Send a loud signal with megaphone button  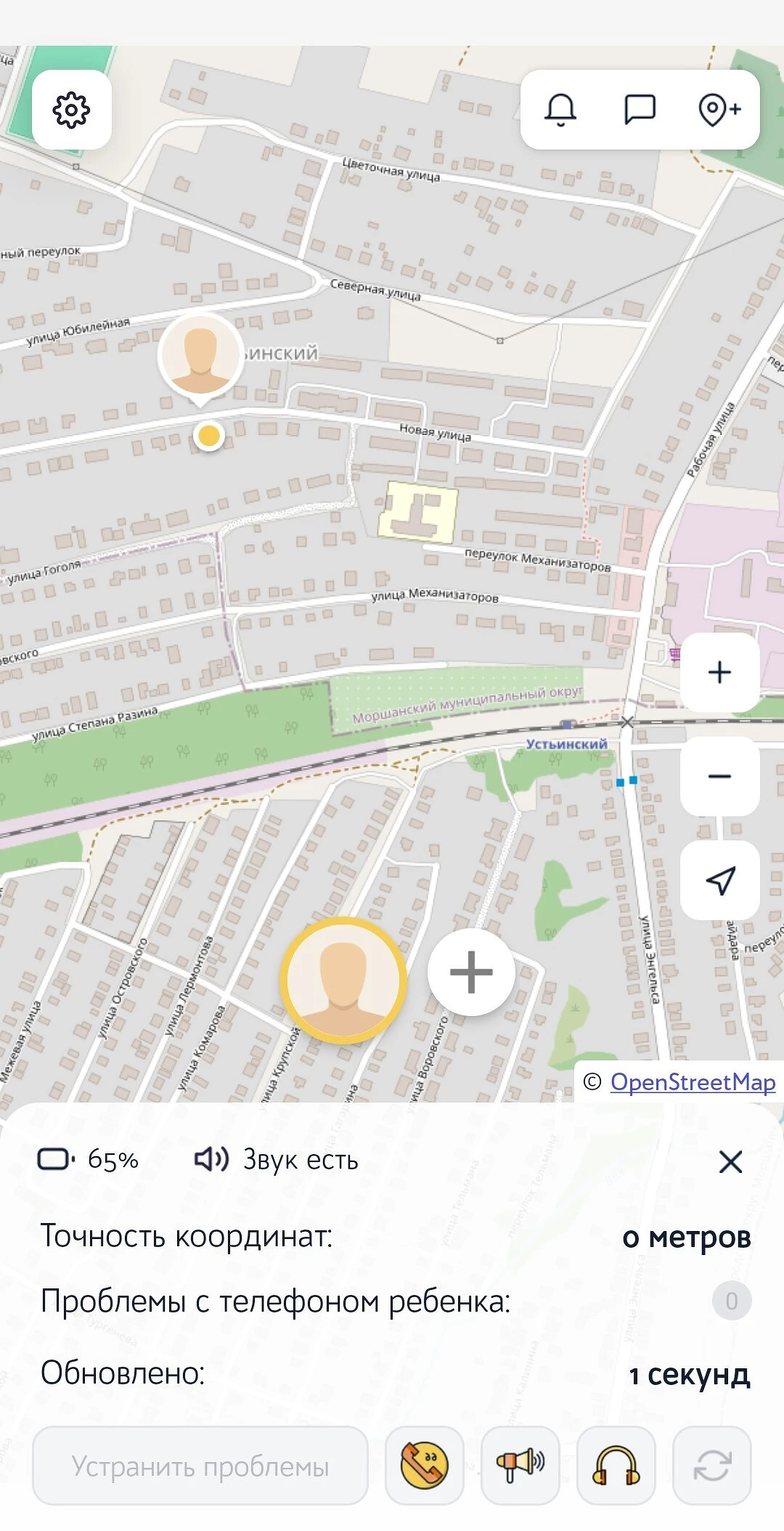(520, 1466)
